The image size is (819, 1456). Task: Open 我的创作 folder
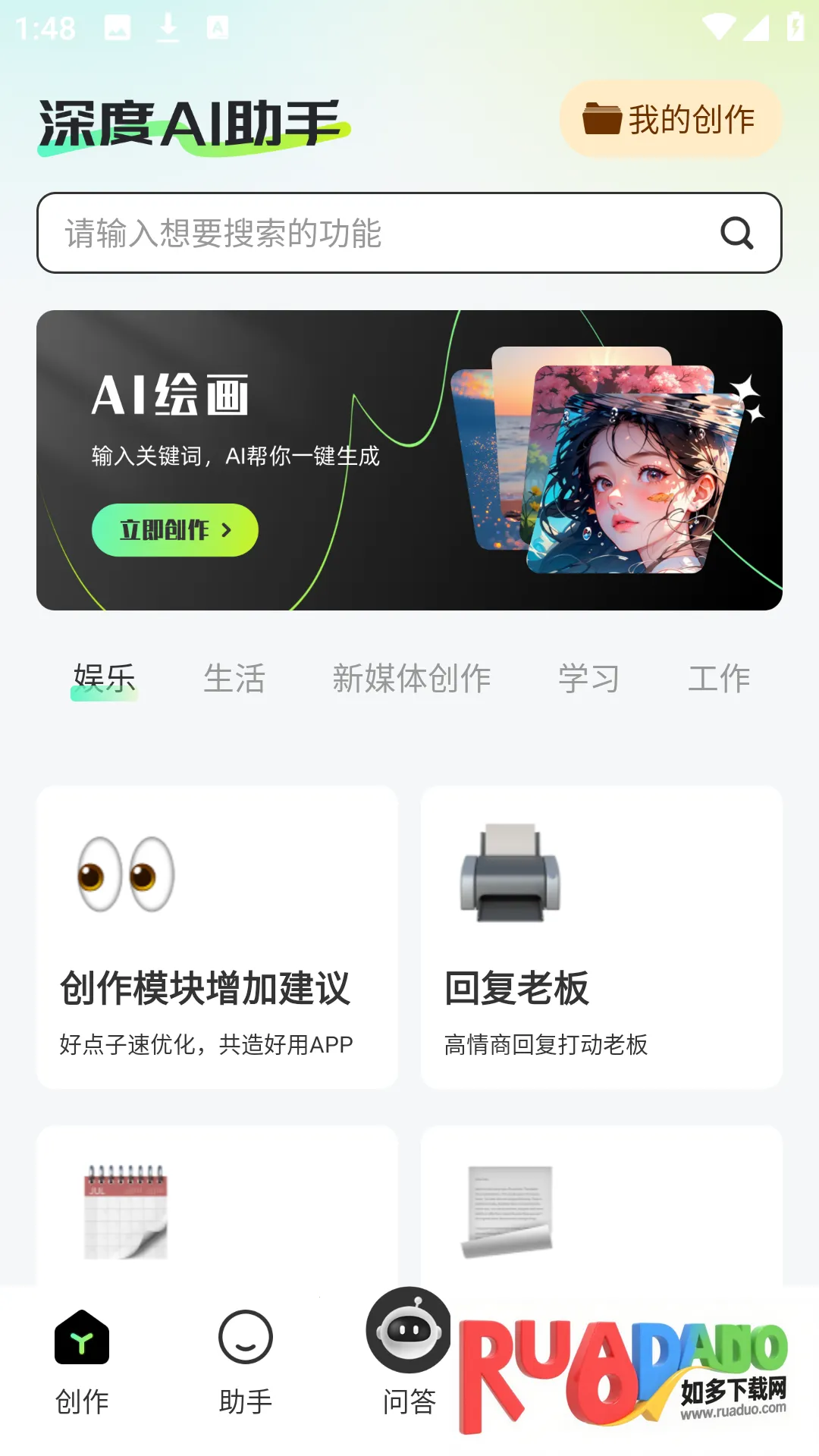point(670,120)
